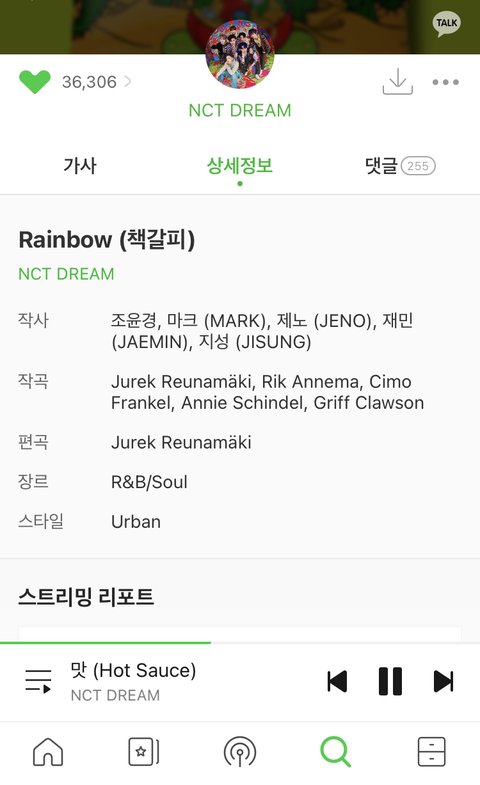Open the 맛 (Hot Sauce) mini player
The height and width of the screenshot is (785, 480).
click(x=133, y=682)
